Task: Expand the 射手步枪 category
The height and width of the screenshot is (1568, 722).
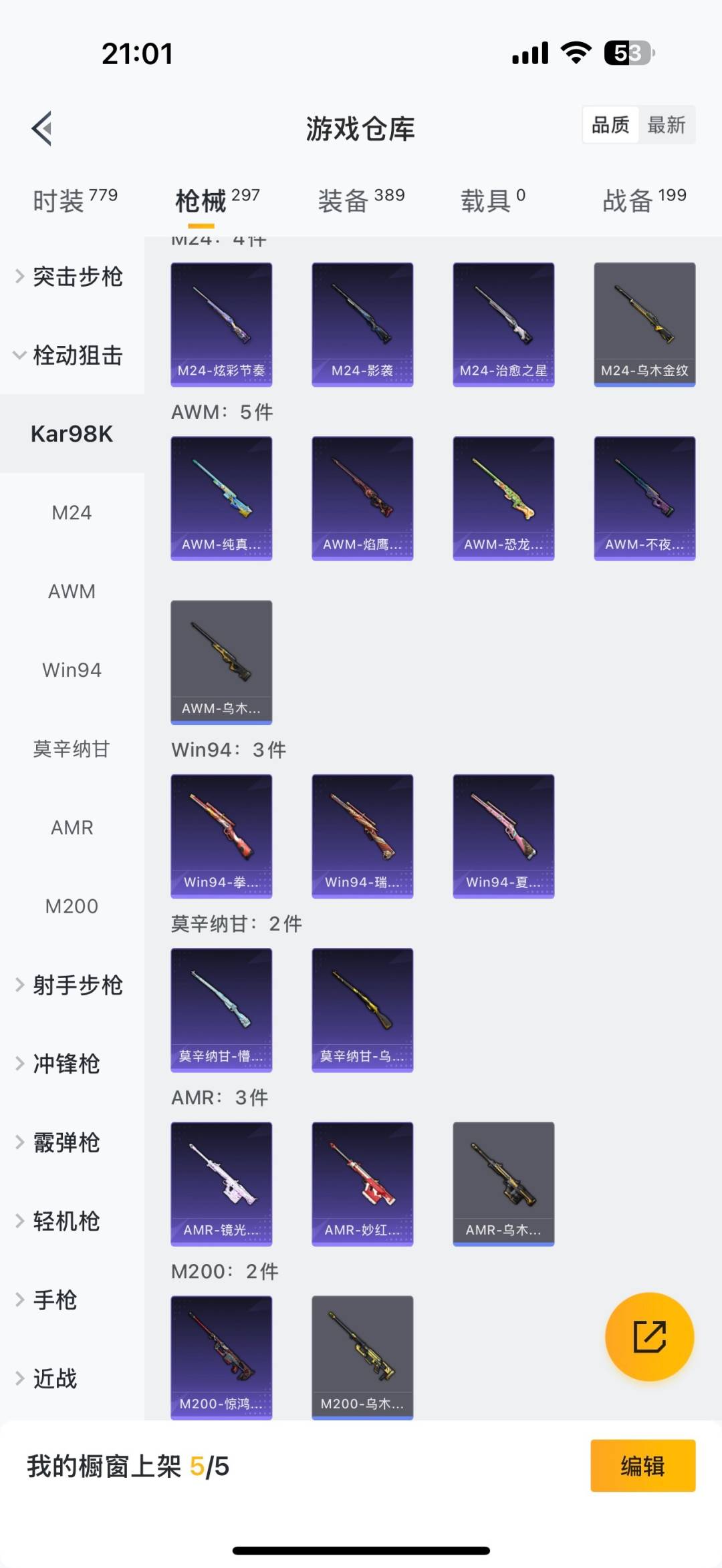Action: 70,985
